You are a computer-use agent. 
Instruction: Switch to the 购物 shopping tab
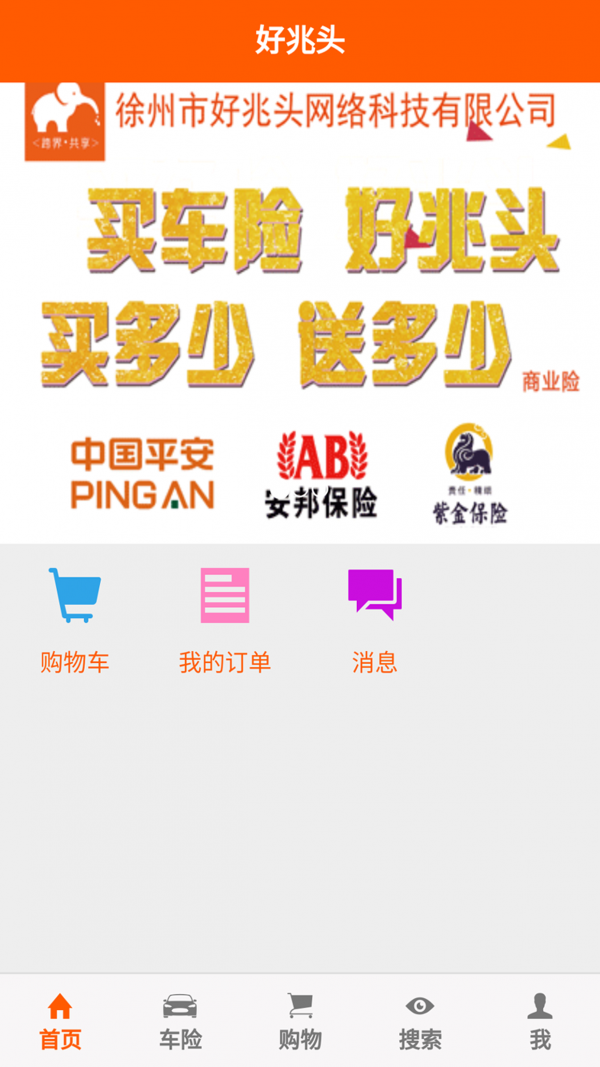pos(300,1021)
